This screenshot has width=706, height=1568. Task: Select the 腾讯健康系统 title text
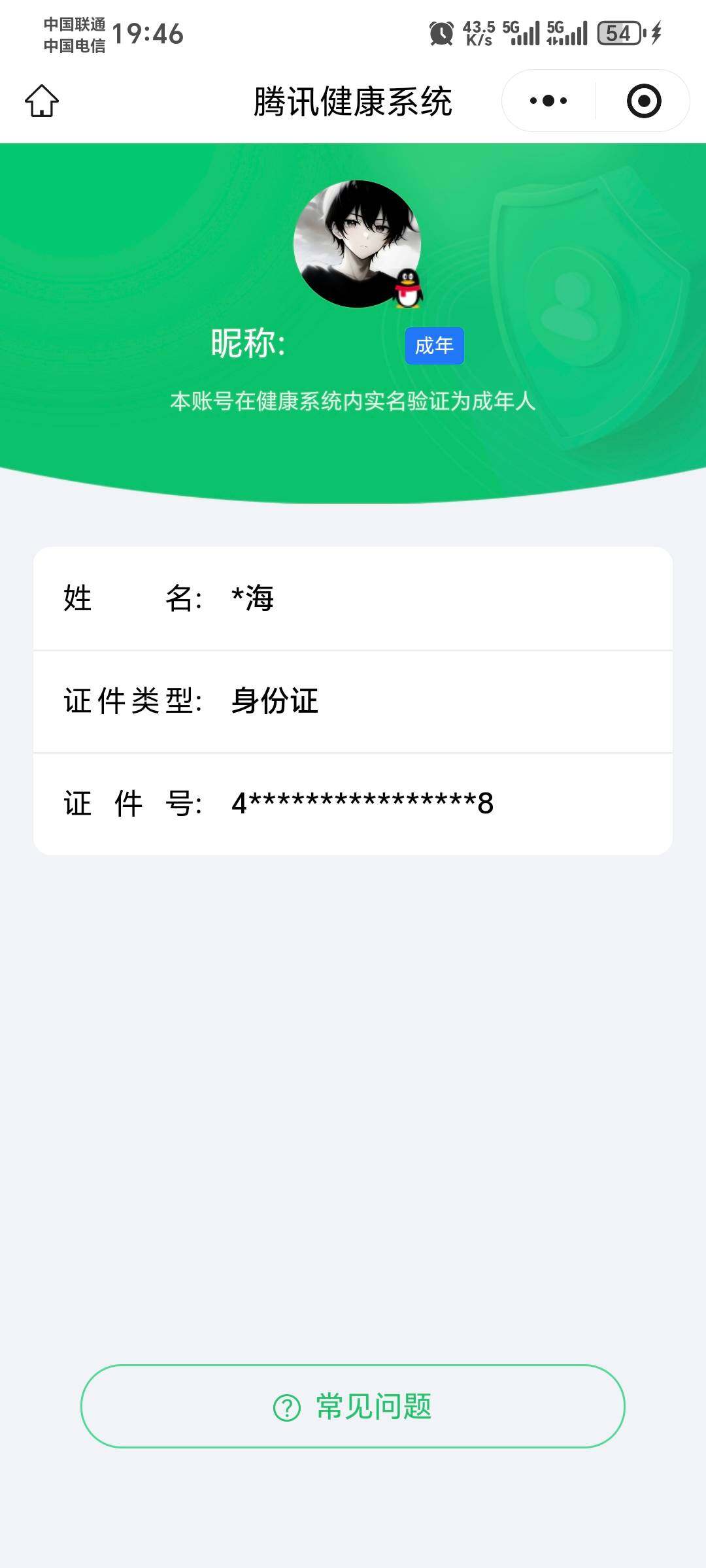tap(353, 101)
